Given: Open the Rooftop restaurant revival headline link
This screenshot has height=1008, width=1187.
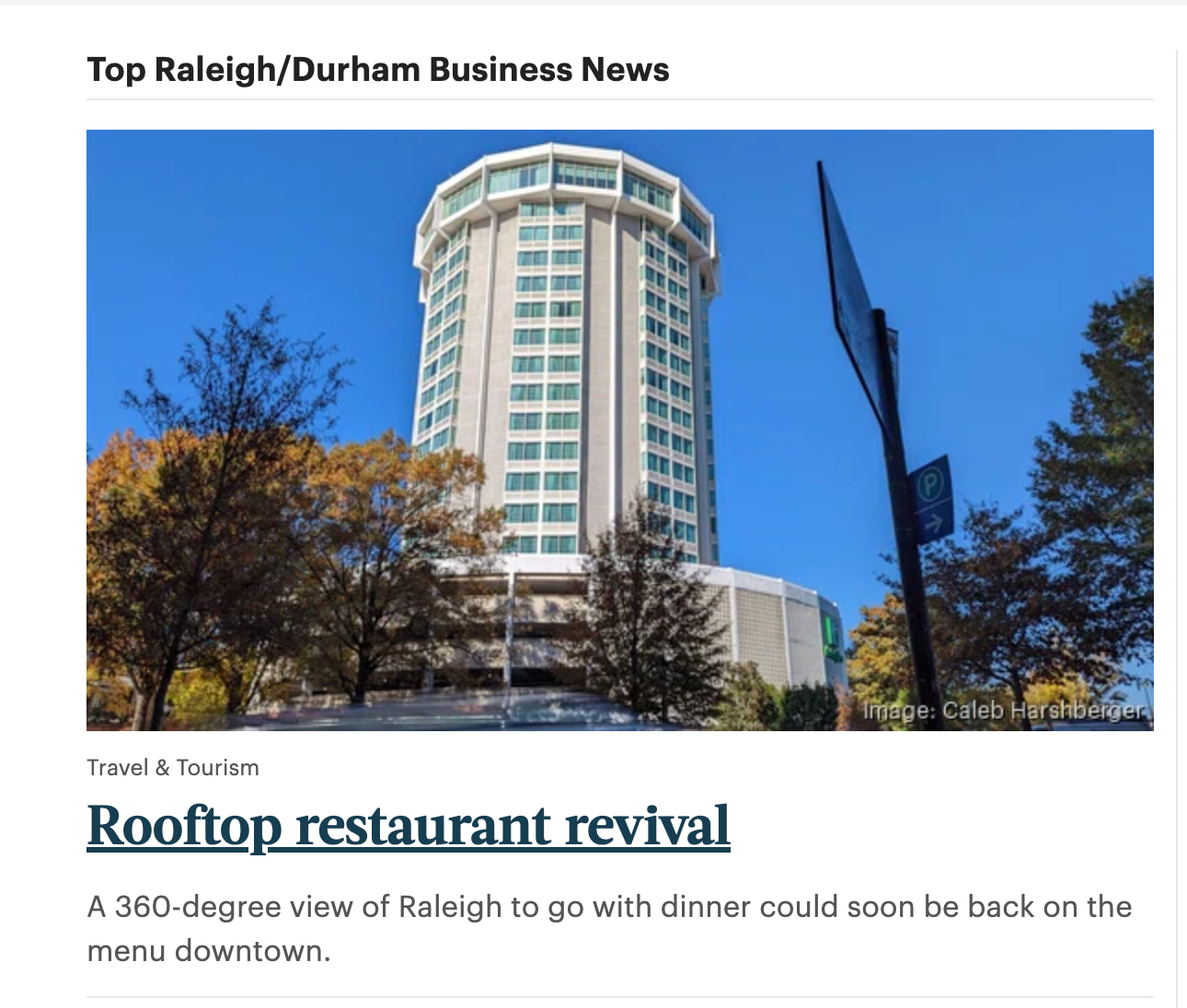Looking at the screenshot, I should point(409,825).
